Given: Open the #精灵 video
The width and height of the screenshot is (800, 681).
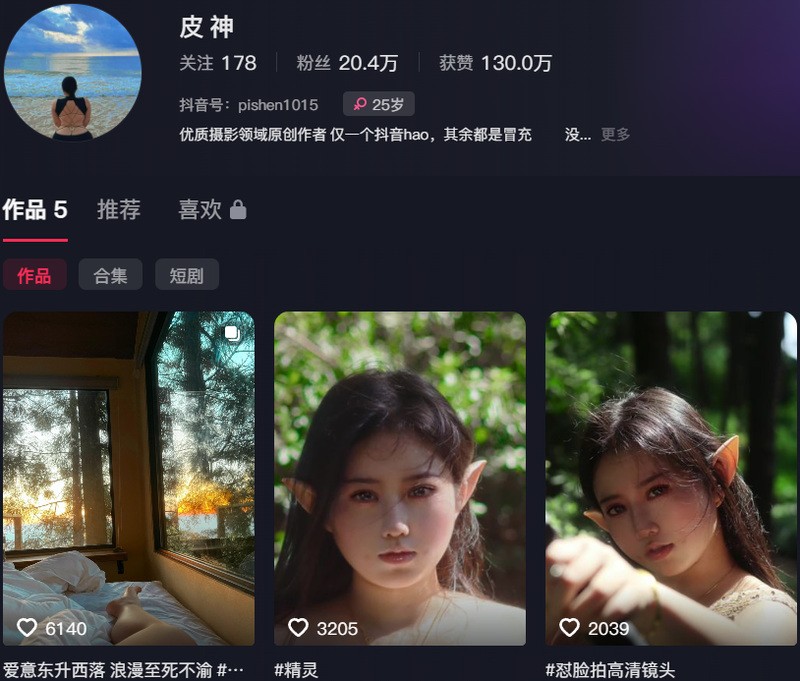Looking at the screenshot, I should [x=400, y=478].
